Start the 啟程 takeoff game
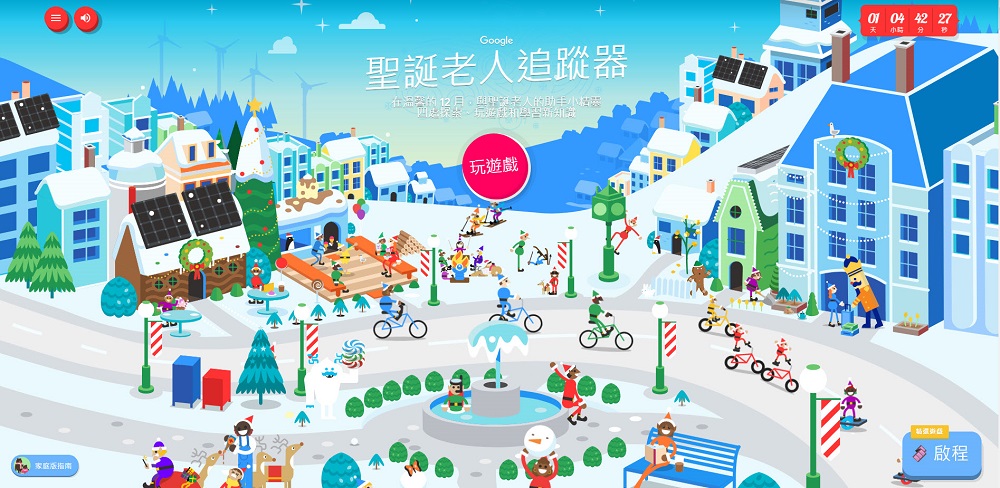This screenshot has height=488, width=1000. point(940,453)
